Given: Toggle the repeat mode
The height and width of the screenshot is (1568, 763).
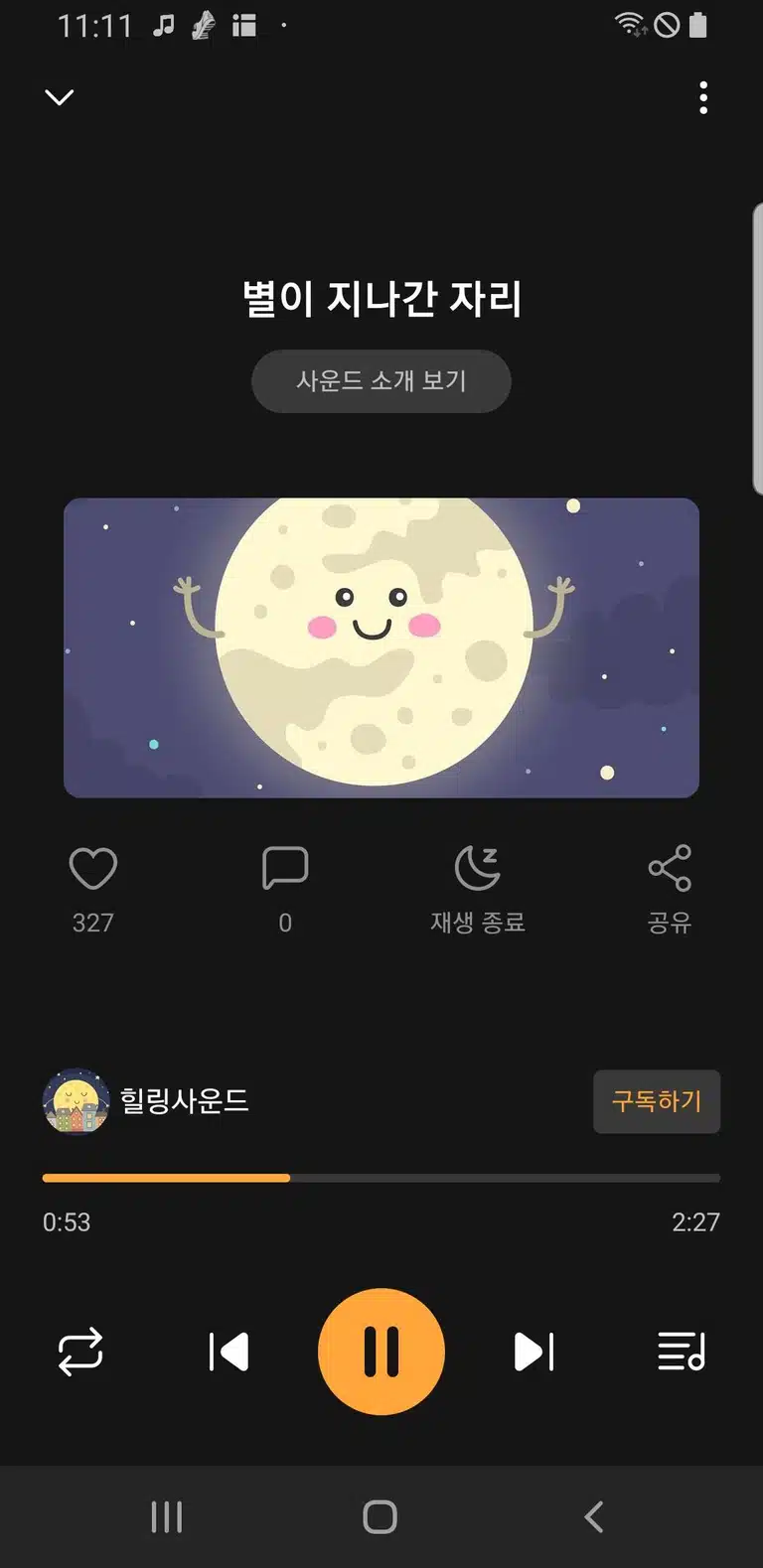Looking at the screenshot, I should tap(80, 1352).
